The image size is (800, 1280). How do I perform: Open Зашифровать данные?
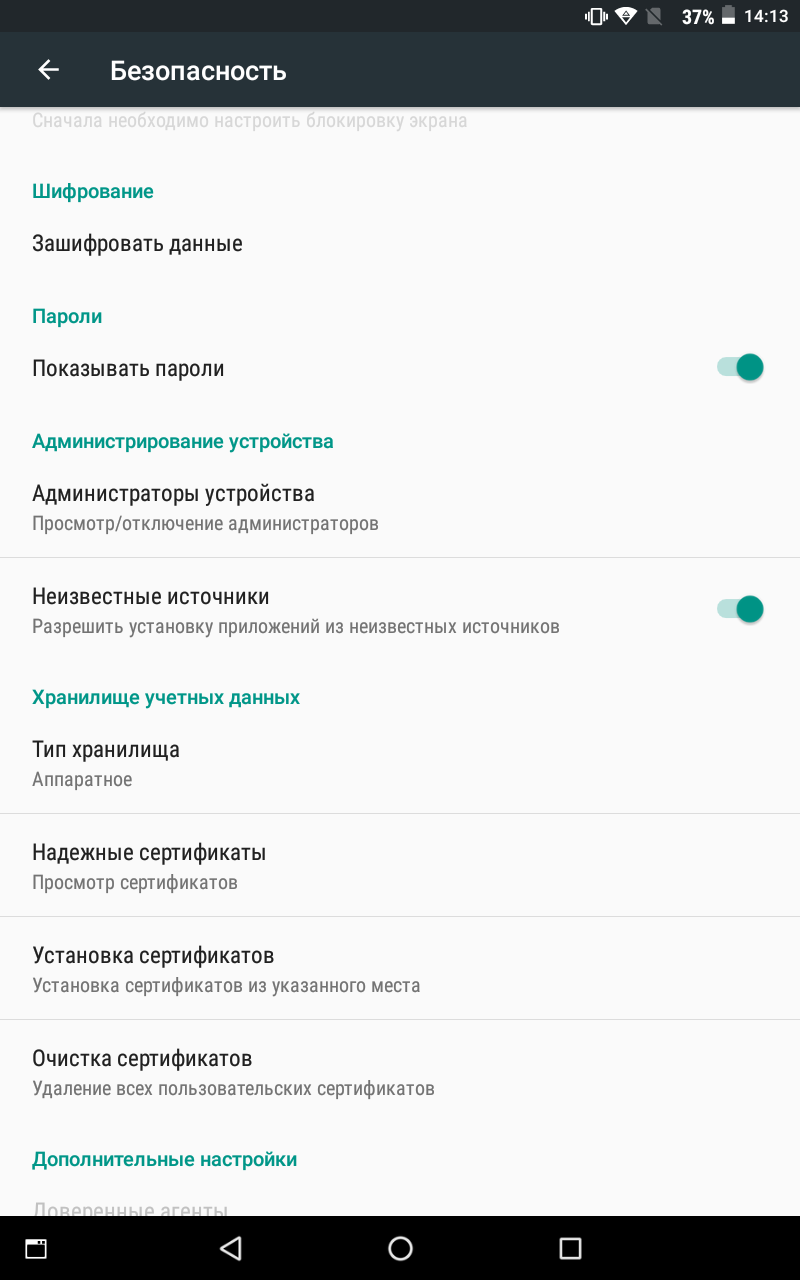pyautogui.click(x=138, y=244)
